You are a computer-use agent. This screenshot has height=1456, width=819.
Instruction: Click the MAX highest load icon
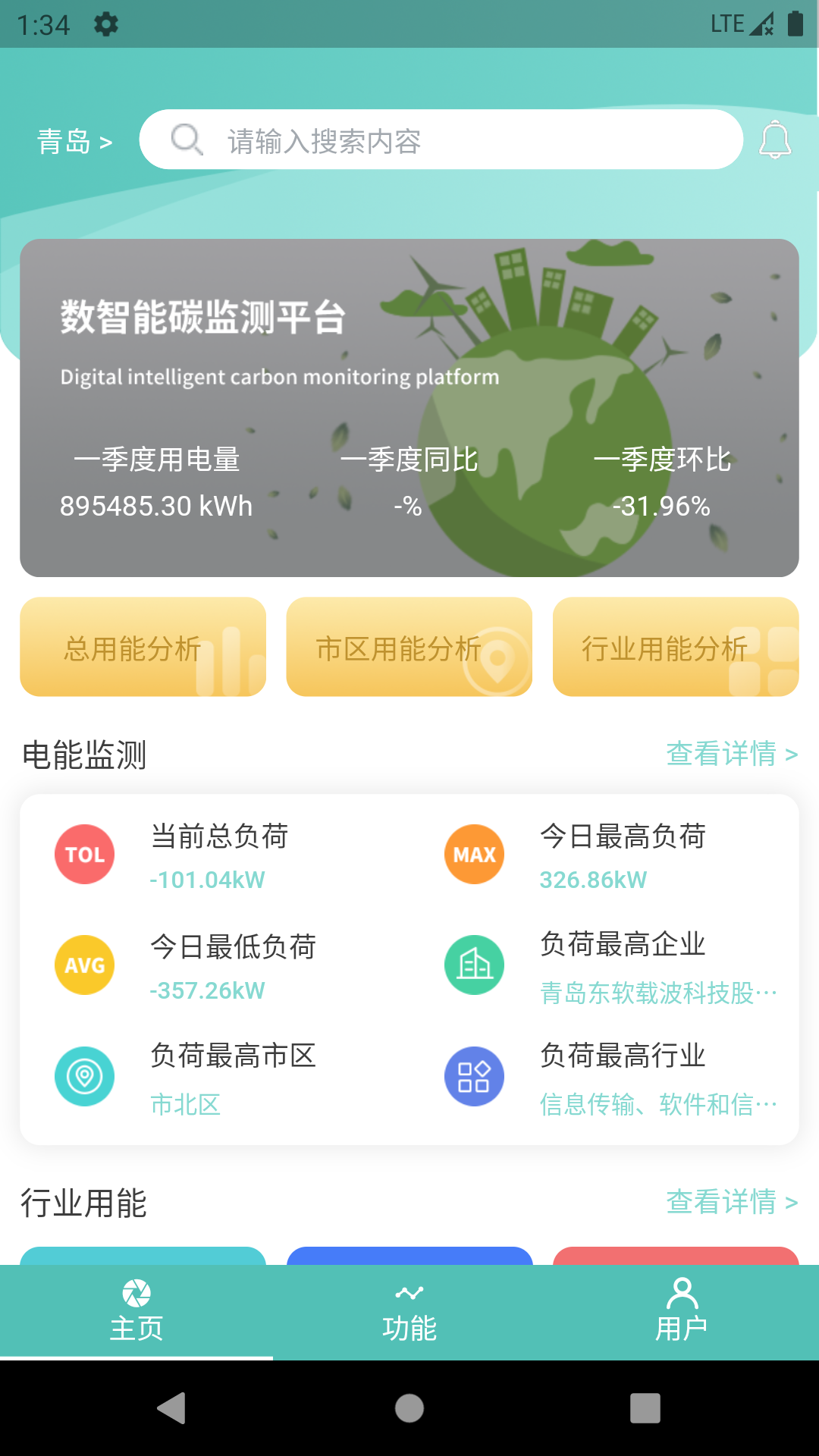pos(473,854)
